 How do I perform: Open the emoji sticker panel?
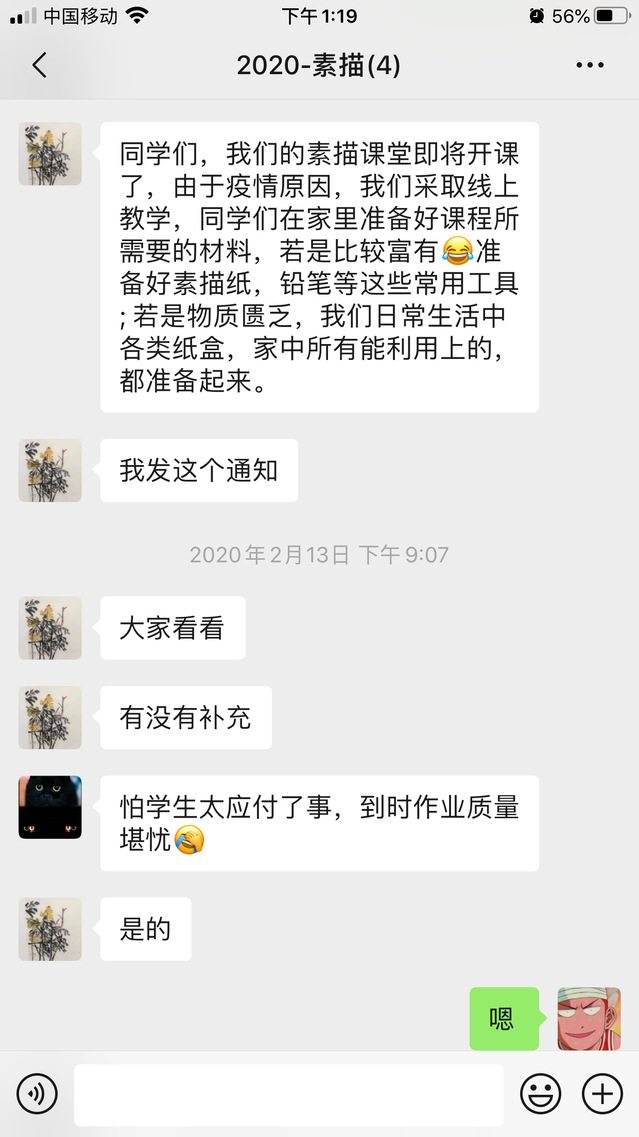(540, 1094)
